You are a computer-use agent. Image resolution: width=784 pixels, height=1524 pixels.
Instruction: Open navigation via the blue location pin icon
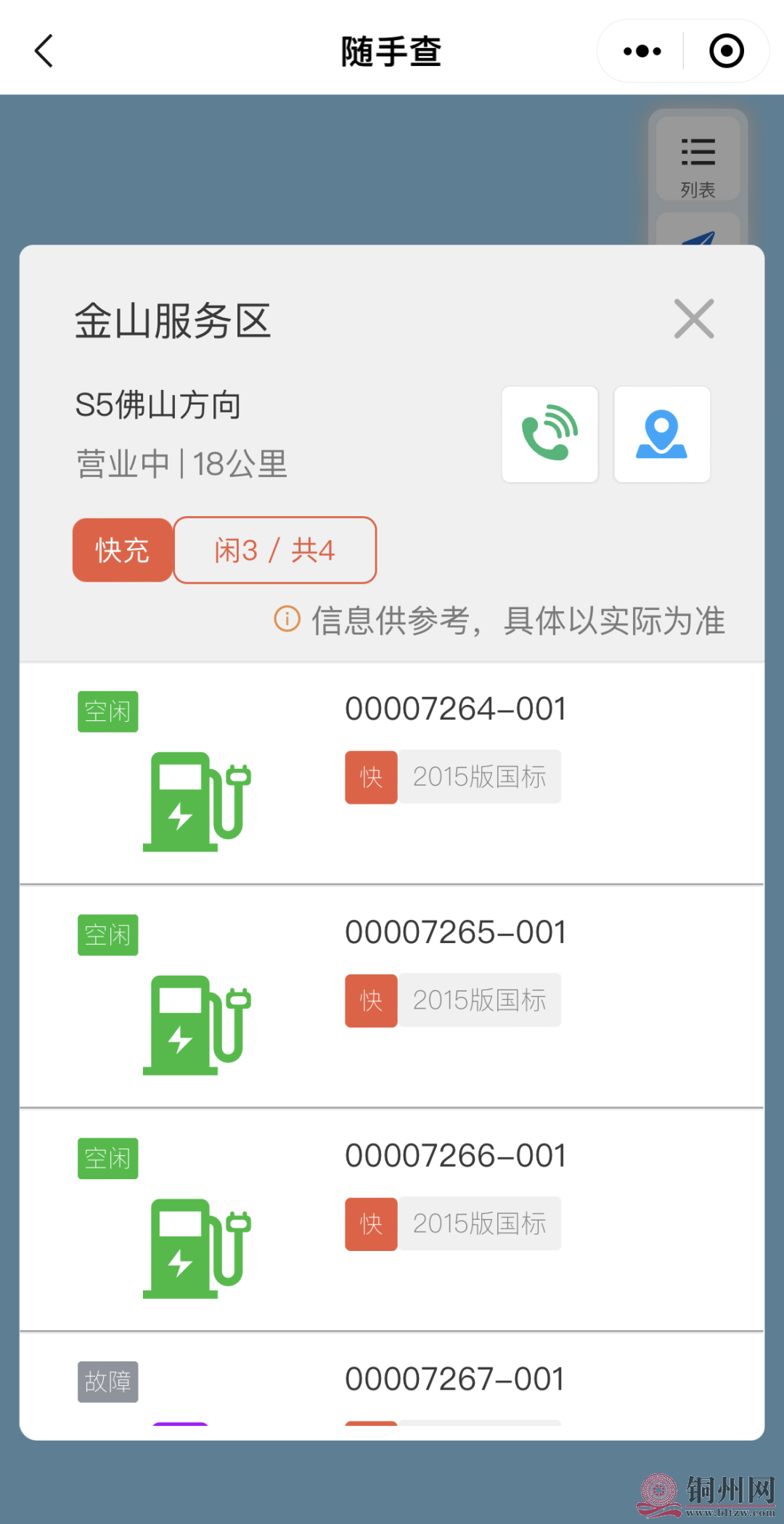[x=661, y=433]
